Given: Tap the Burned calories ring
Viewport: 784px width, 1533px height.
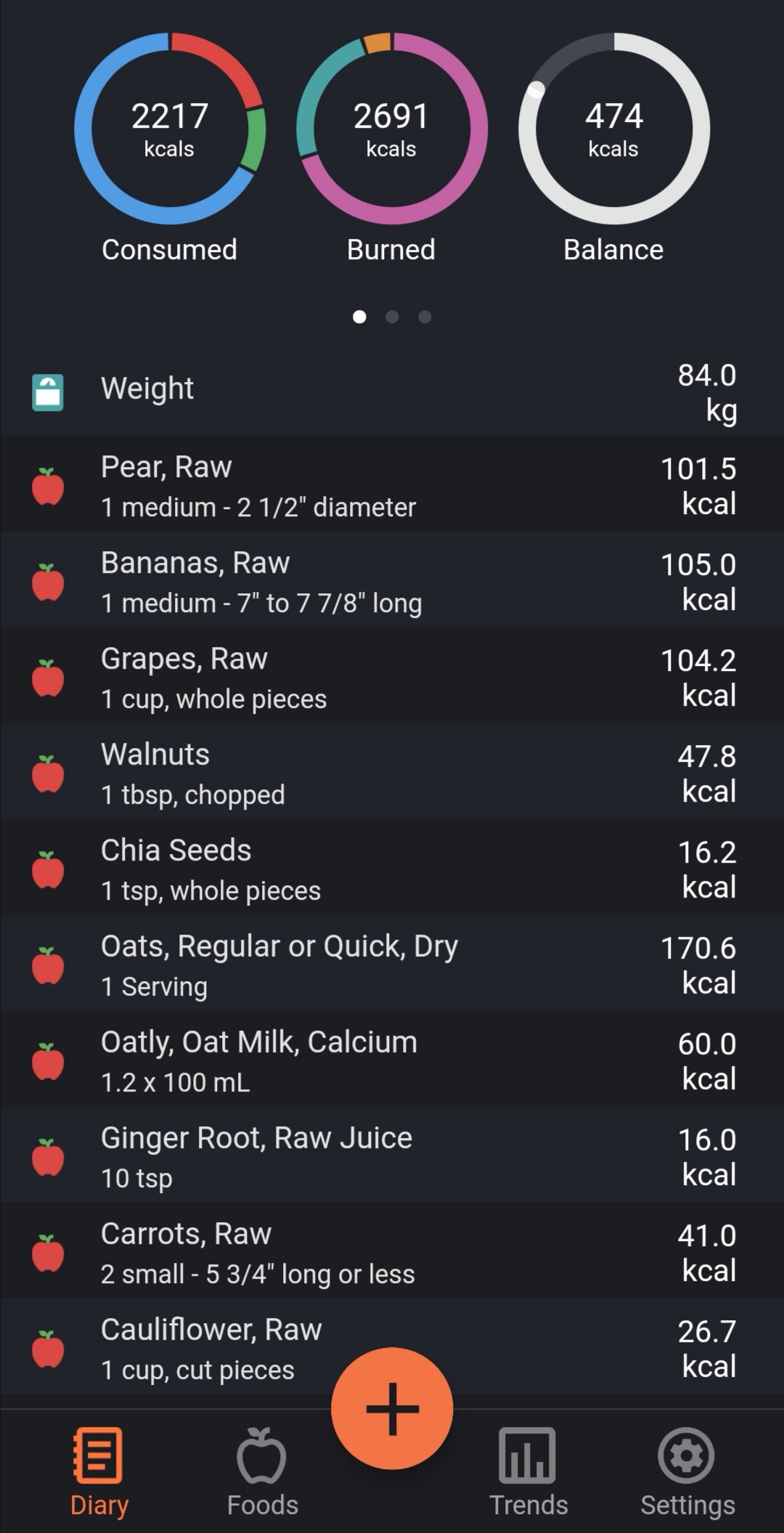Looking at the screenshot, I should pos(391,129).
